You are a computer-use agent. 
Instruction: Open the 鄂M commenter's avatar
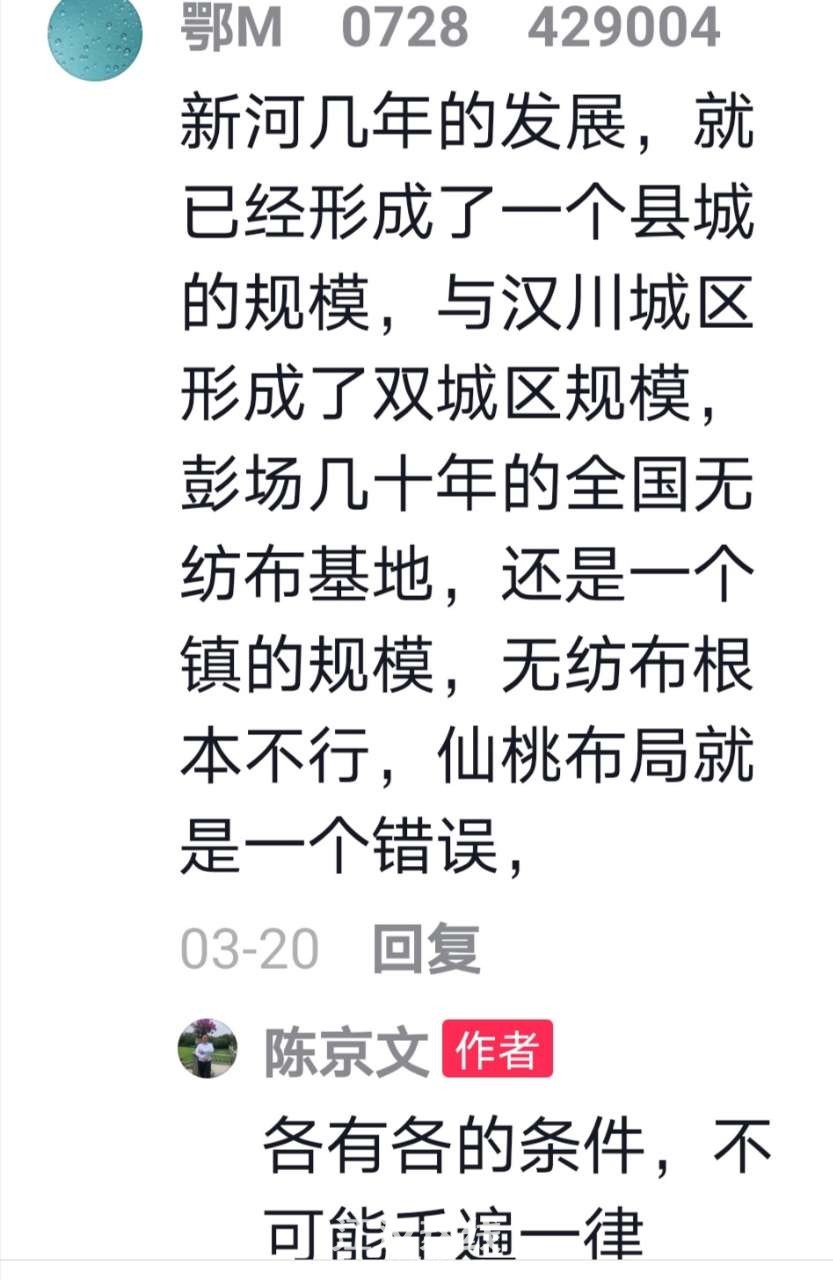tap(95, 34)
